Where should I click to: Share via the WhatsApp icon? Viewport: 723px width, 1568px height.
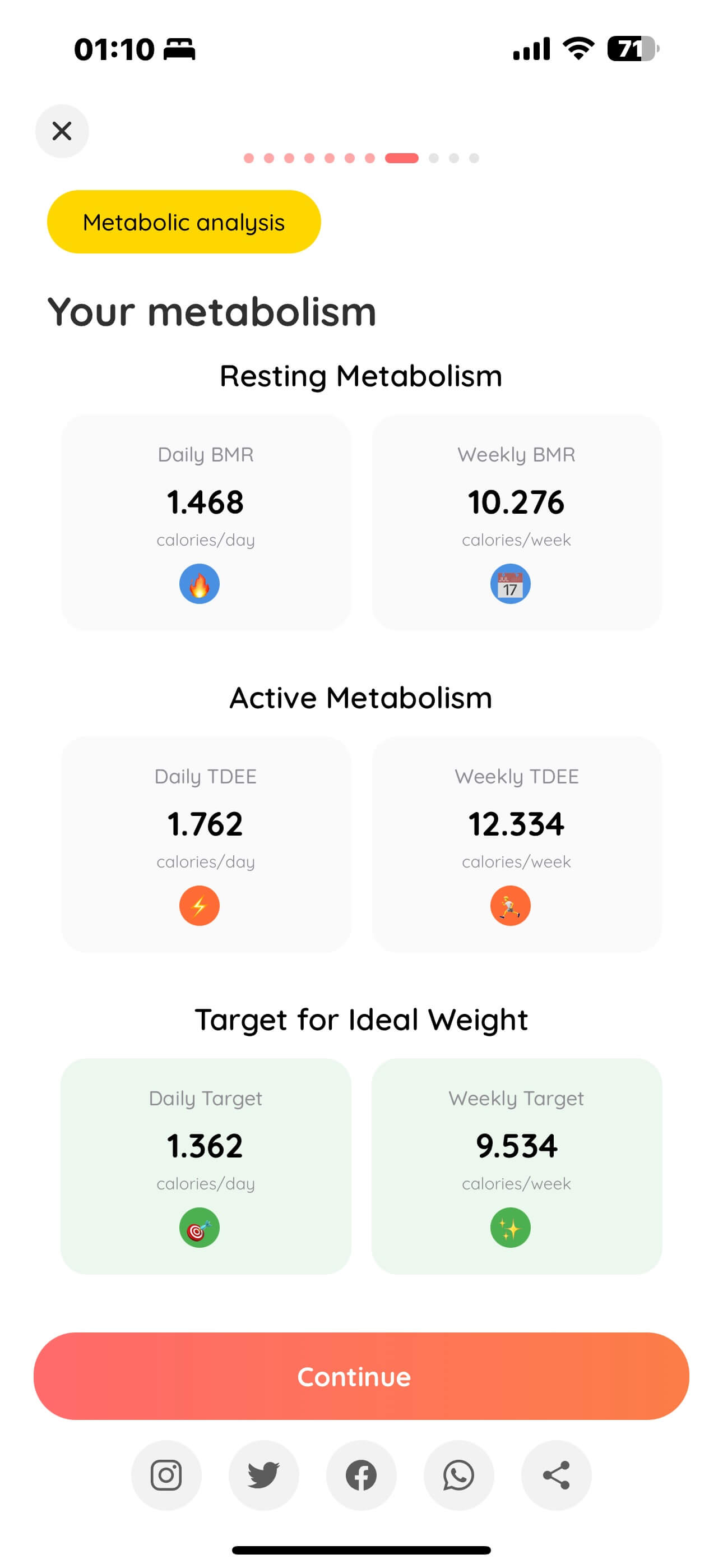pyautogui.click(x=458, y=1476)
